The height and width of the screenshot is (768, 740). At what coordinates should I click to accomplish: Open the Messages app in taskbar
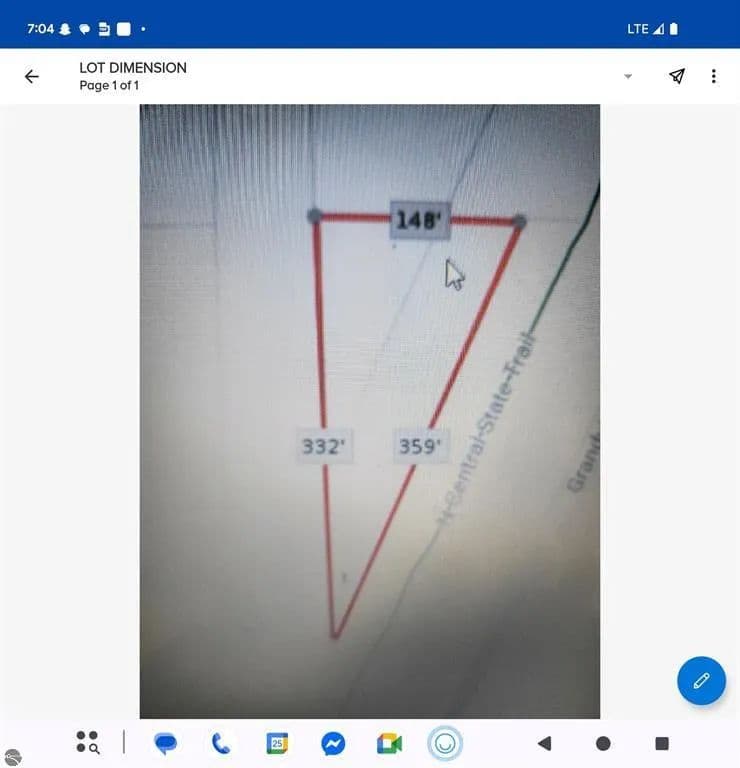pyautogui.click(x=166, y=743)
